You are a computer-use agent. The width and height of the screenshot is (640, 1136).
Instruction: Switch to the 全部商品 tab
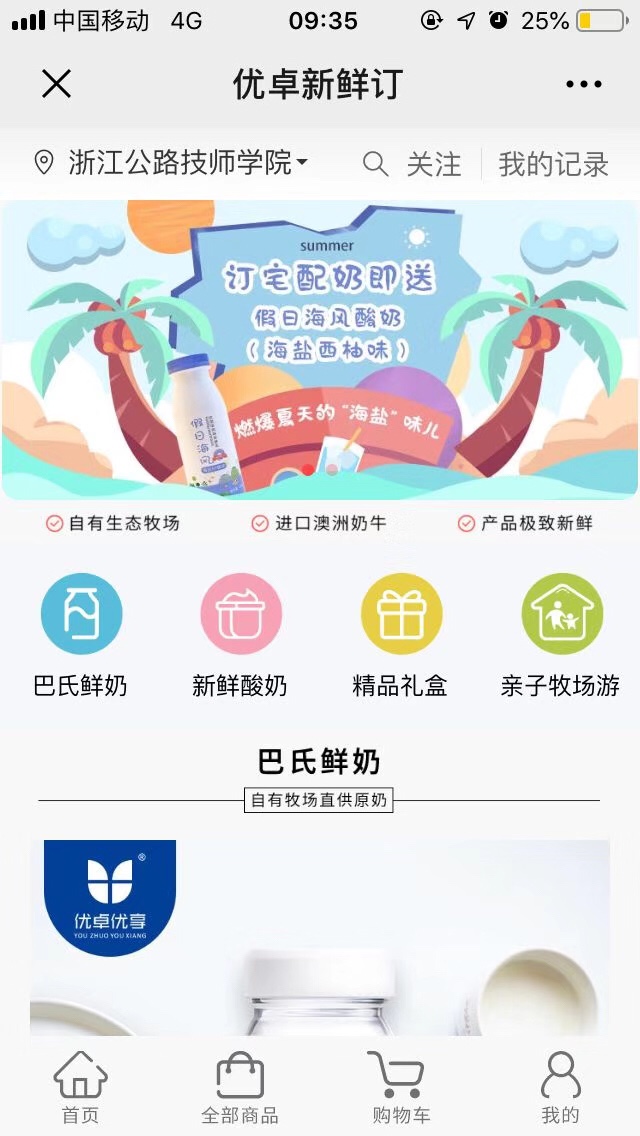[240, 1087]
